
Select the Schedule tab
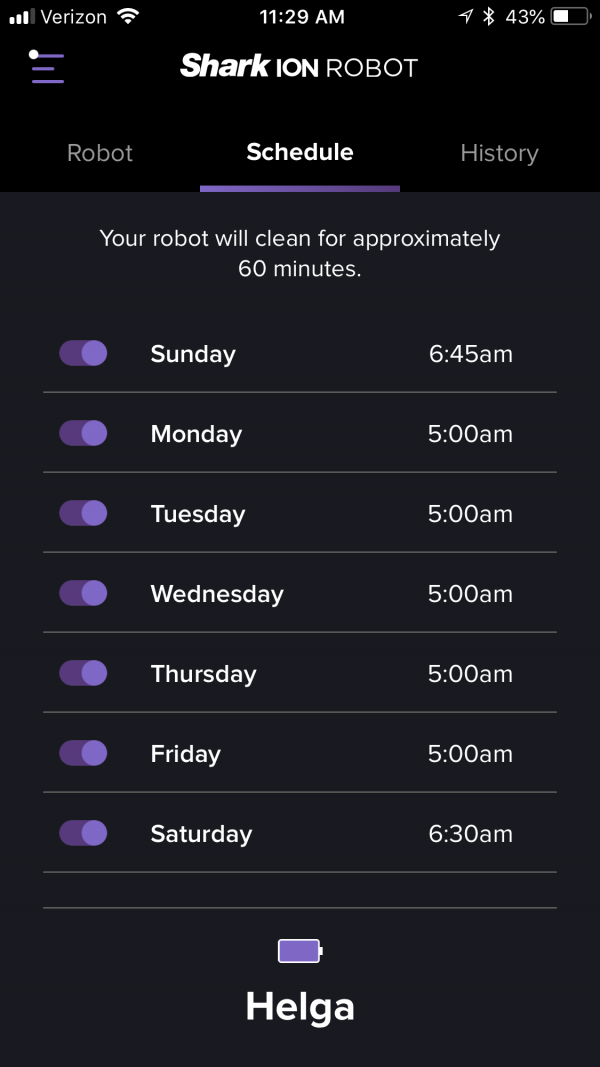pyautogui.click(x=299, y=152)
